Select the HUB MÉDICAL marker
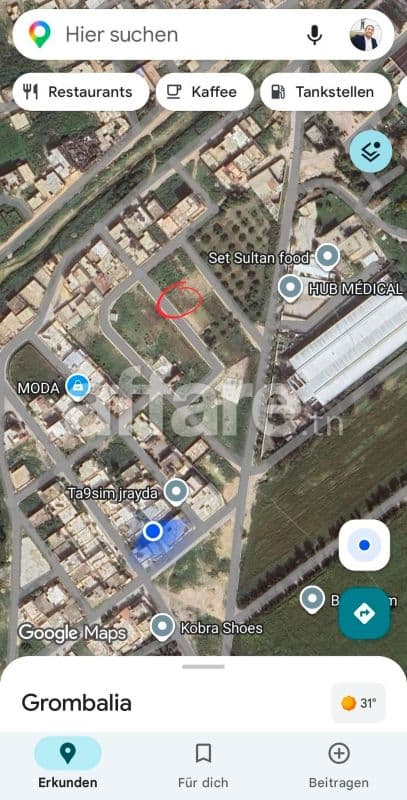The height and width of the screenshot is (800, 407). [x=291, y=288]
